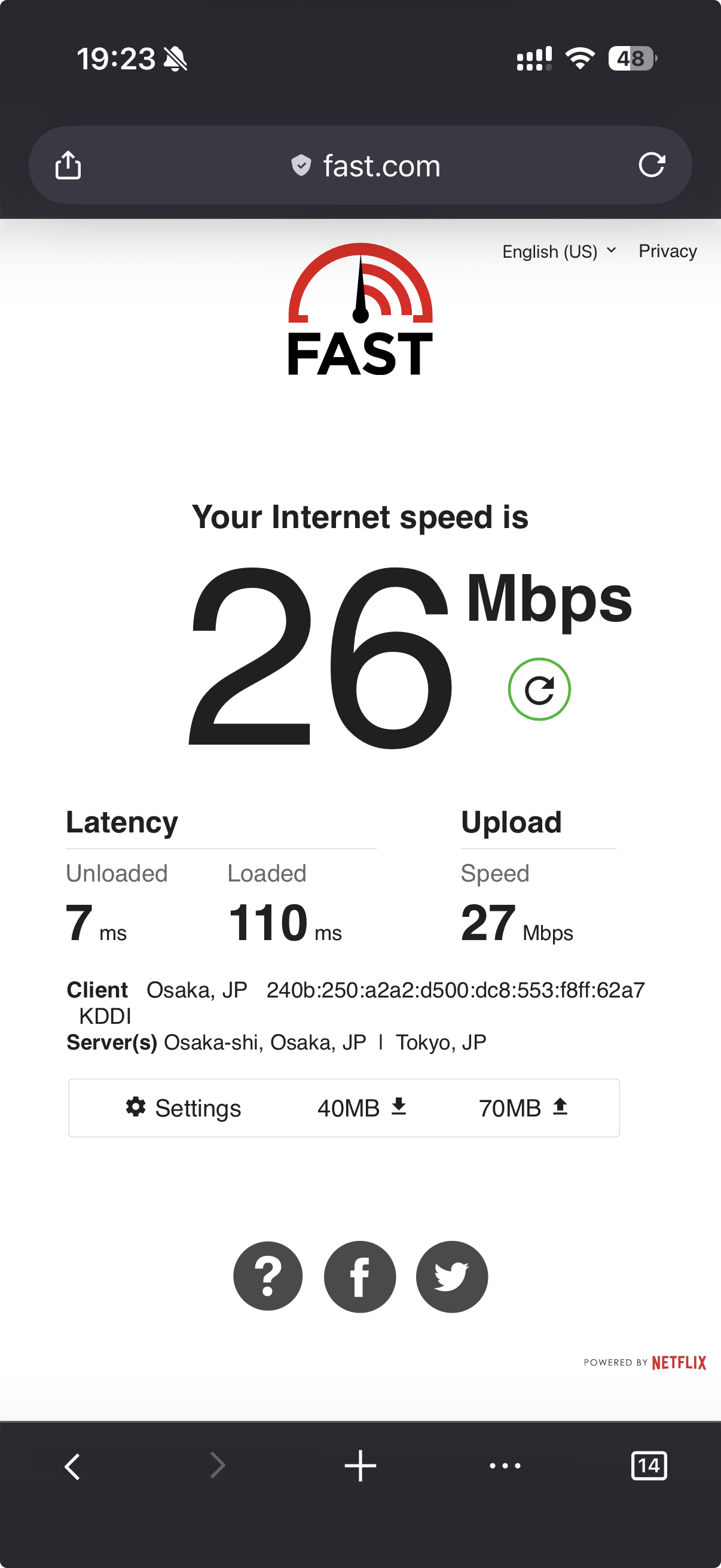View the 14 open tabs
This screenshot has height=1568, width=721.
649,1466
